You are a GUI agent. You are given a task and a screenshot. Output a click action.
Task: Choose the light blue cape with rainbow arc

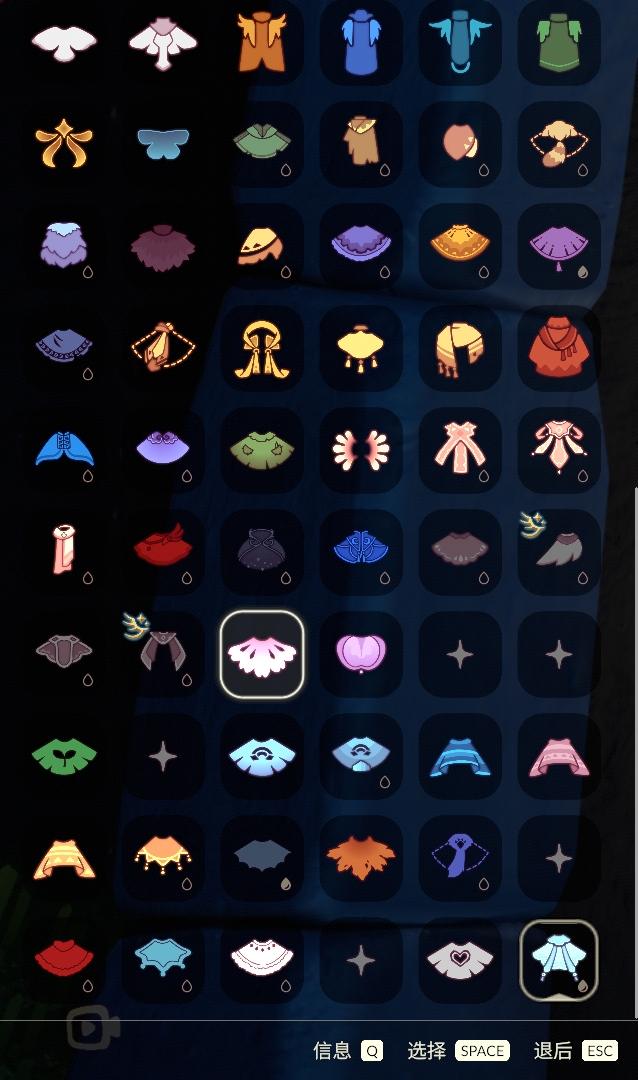point(262,756)
